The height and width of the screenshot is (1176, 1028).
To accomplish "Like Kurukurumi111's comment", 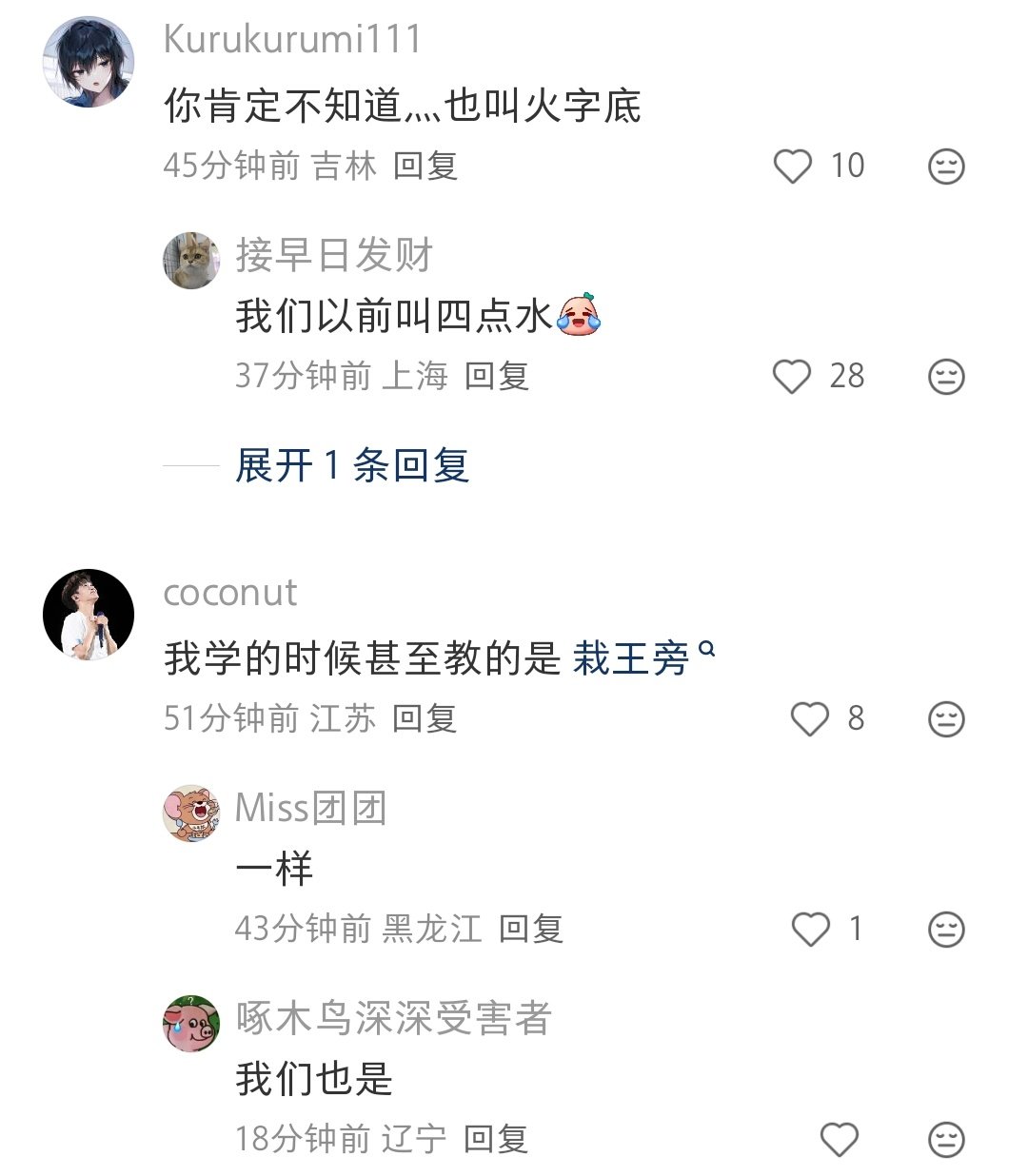I will 792,167.
